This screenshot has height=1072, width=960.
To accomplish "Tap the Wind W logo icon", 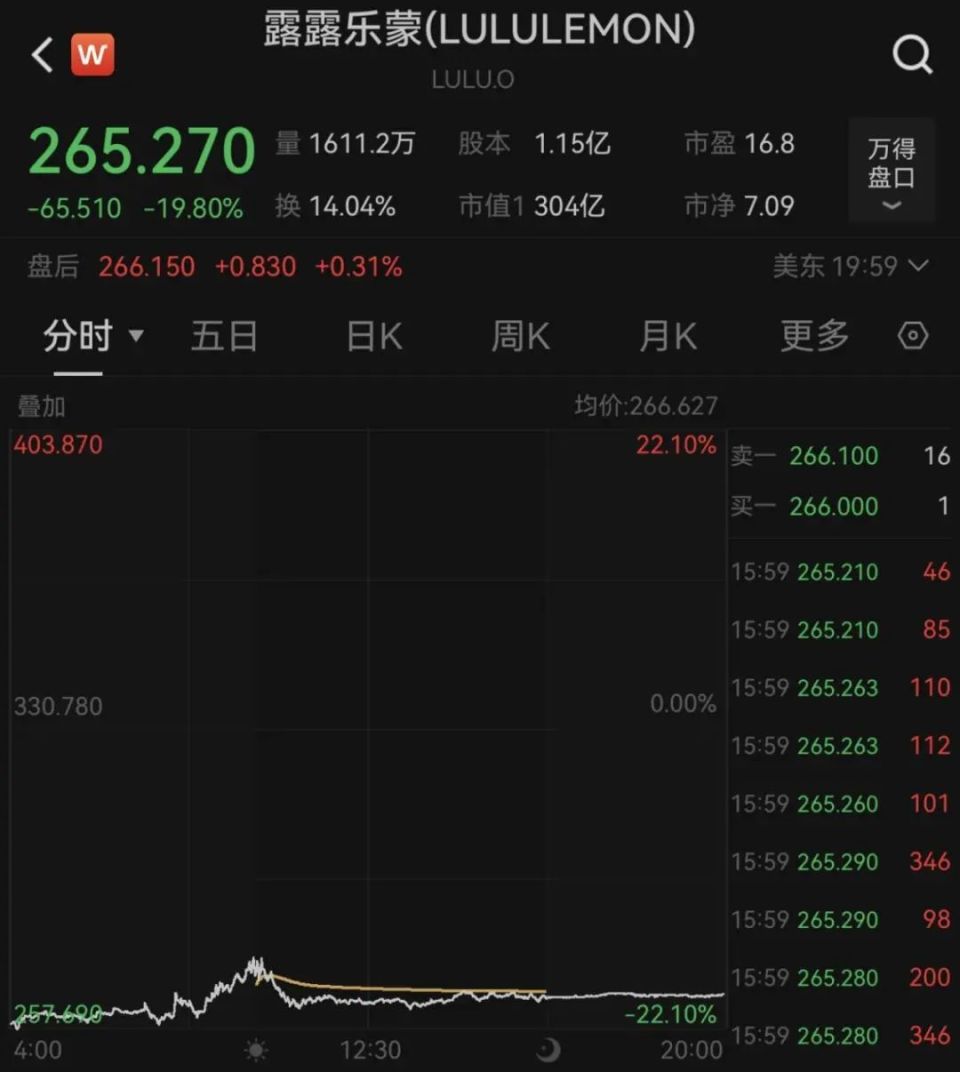I will tap(92, 56).
